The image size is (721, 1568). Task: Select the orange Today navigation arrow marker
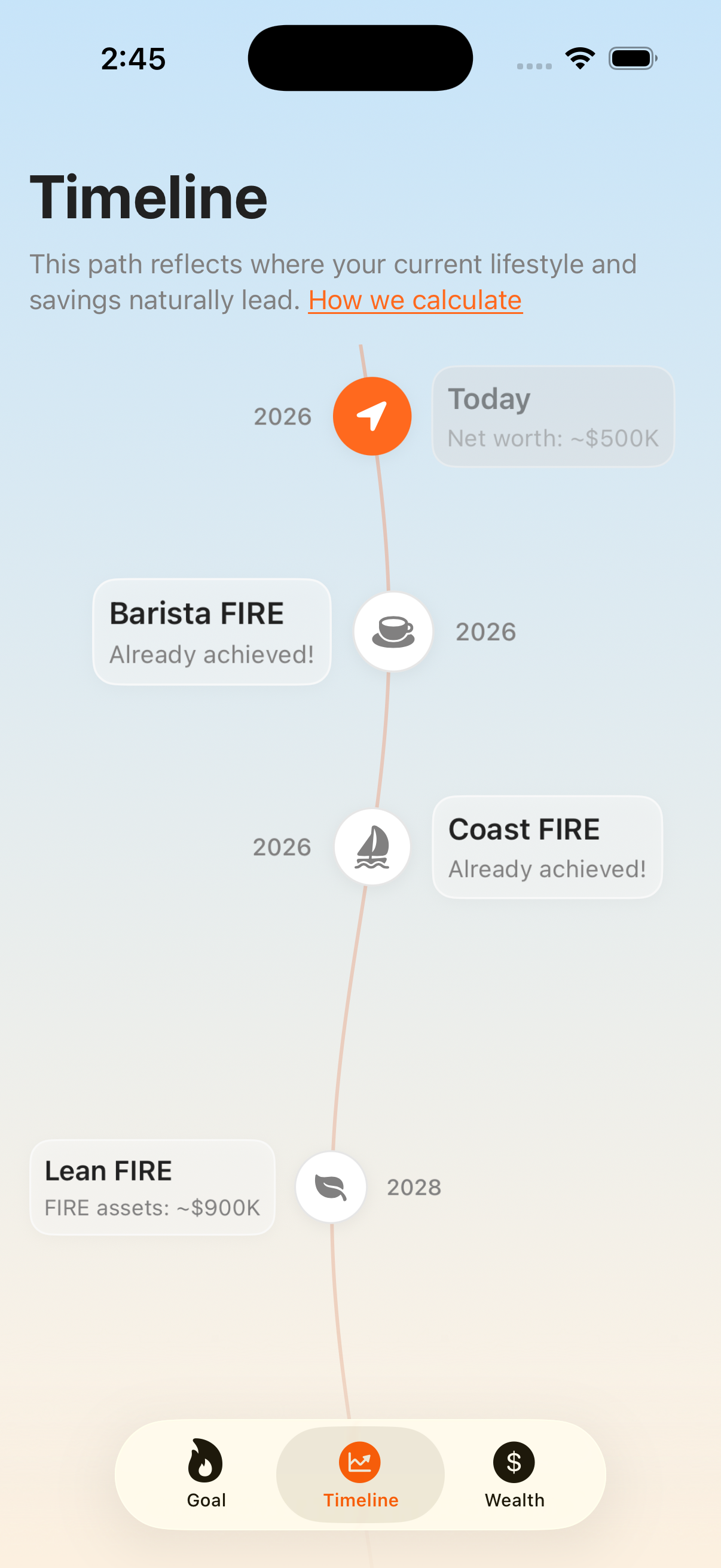[372, 416]
